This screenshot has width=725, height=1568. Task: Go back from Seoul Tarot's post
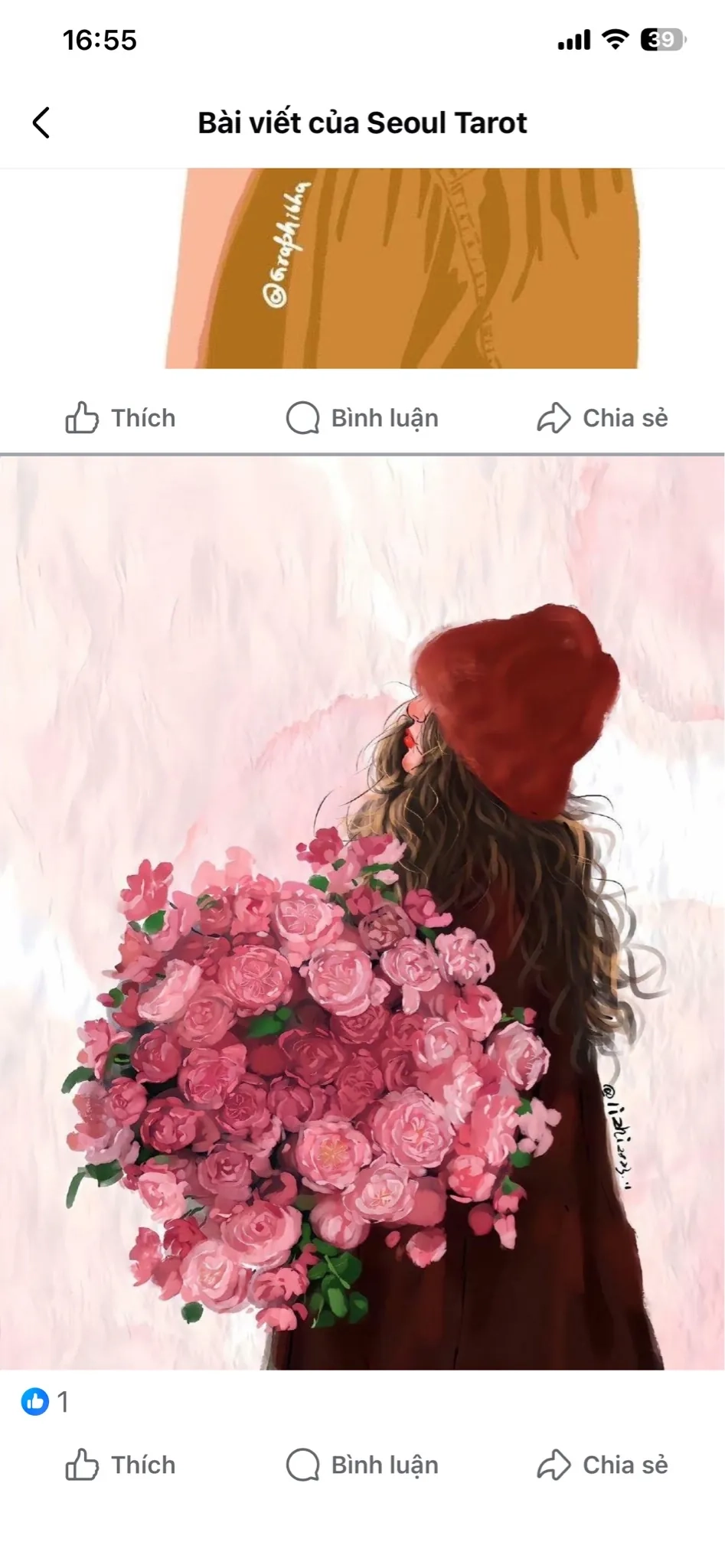pyautogui.click(x=41, y=122)
